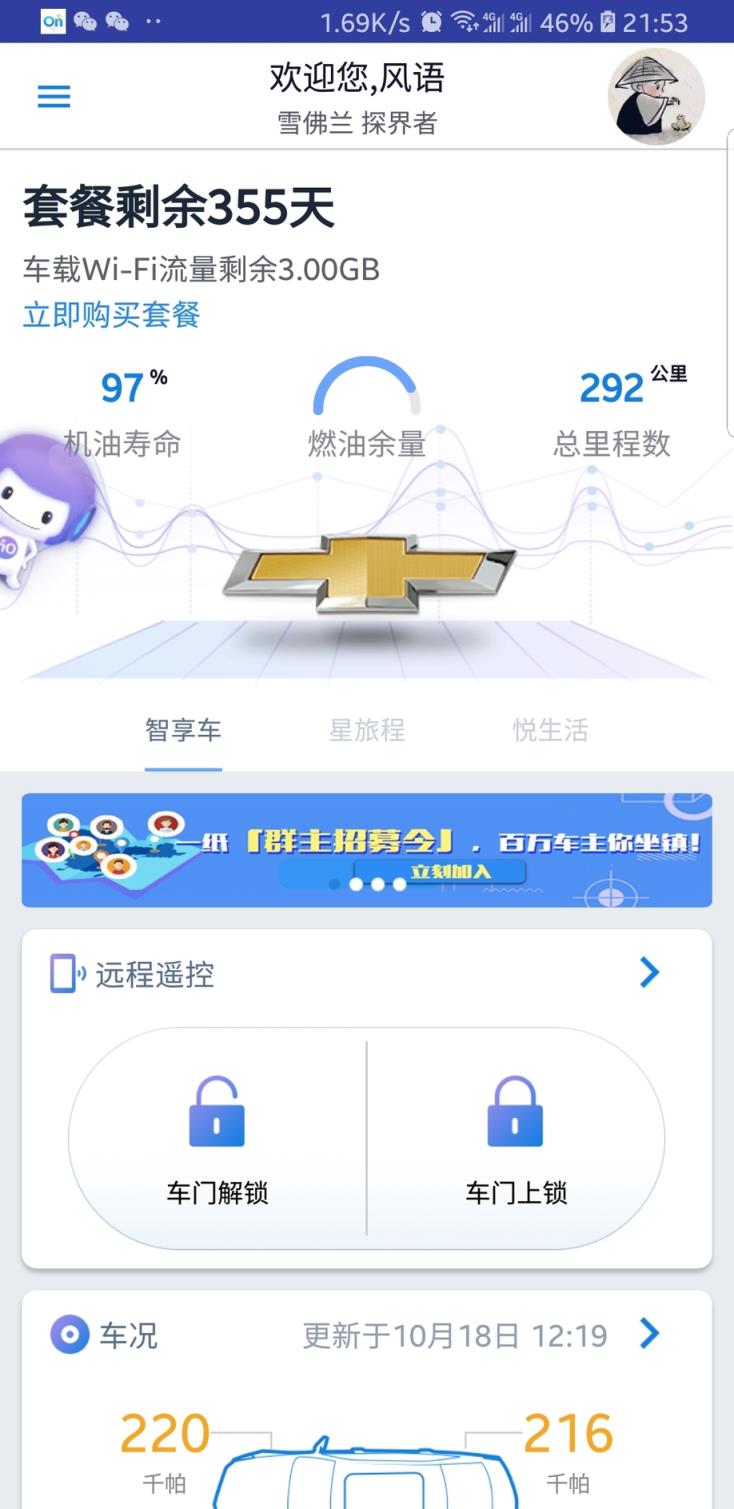Image resolution: width=734 pixels, height=1509 pixels.
Task: Open the 群主招募令 banner
Action: click(x=367, y=850)
